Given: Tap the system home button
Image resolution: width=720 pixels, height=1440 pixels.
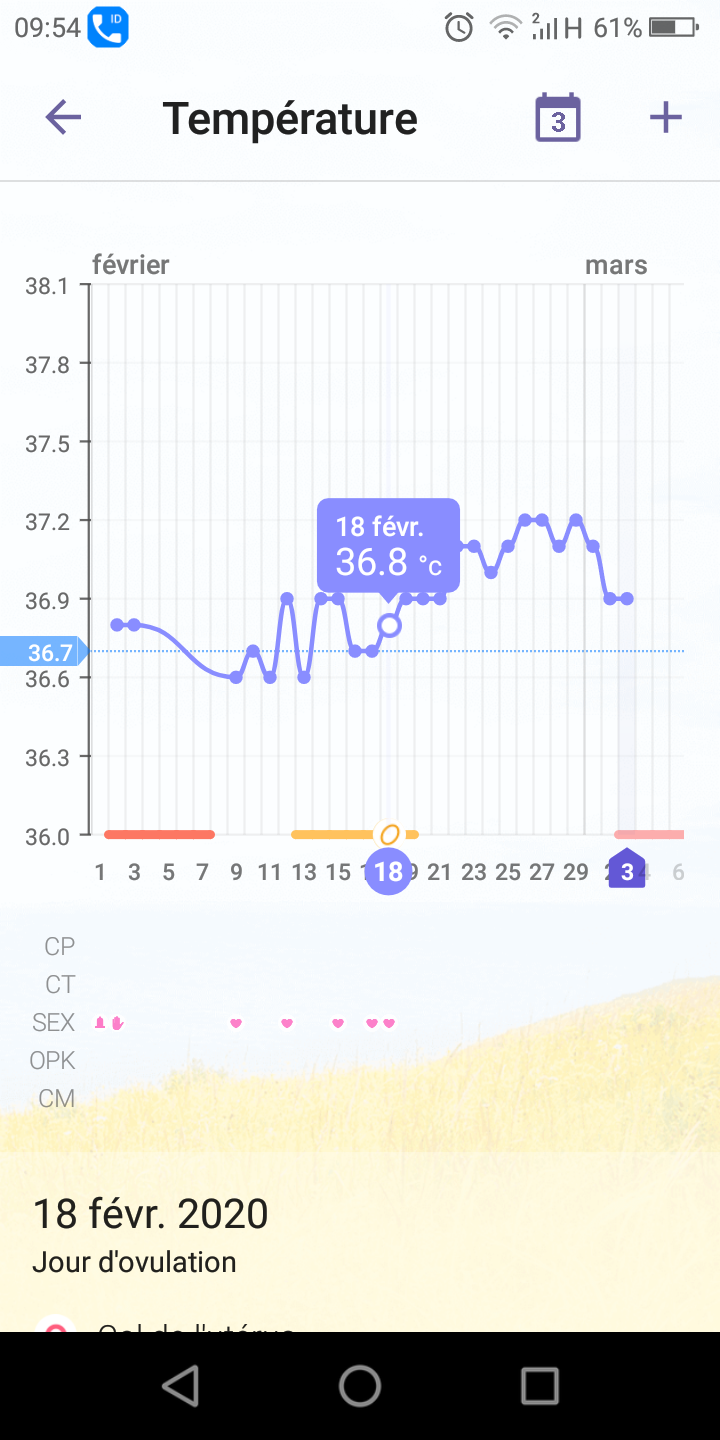Looking at the screenshot, I should 360,1386.
